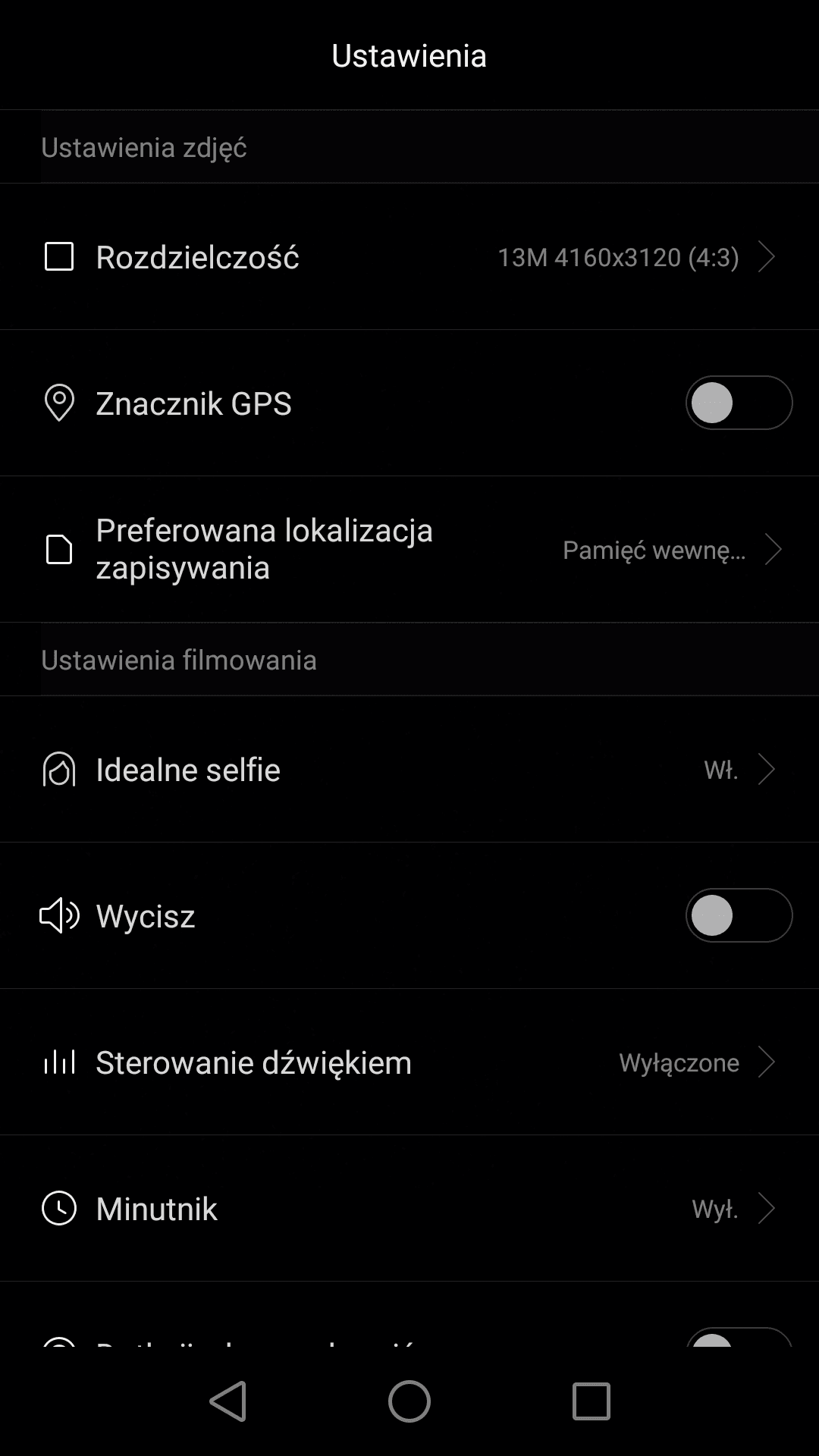Open Preferowana lokalizacja zapisywania
Image resolution: width=819 pixels, height=1456 pixels.
pyautogui.click(x=409, y=549)
